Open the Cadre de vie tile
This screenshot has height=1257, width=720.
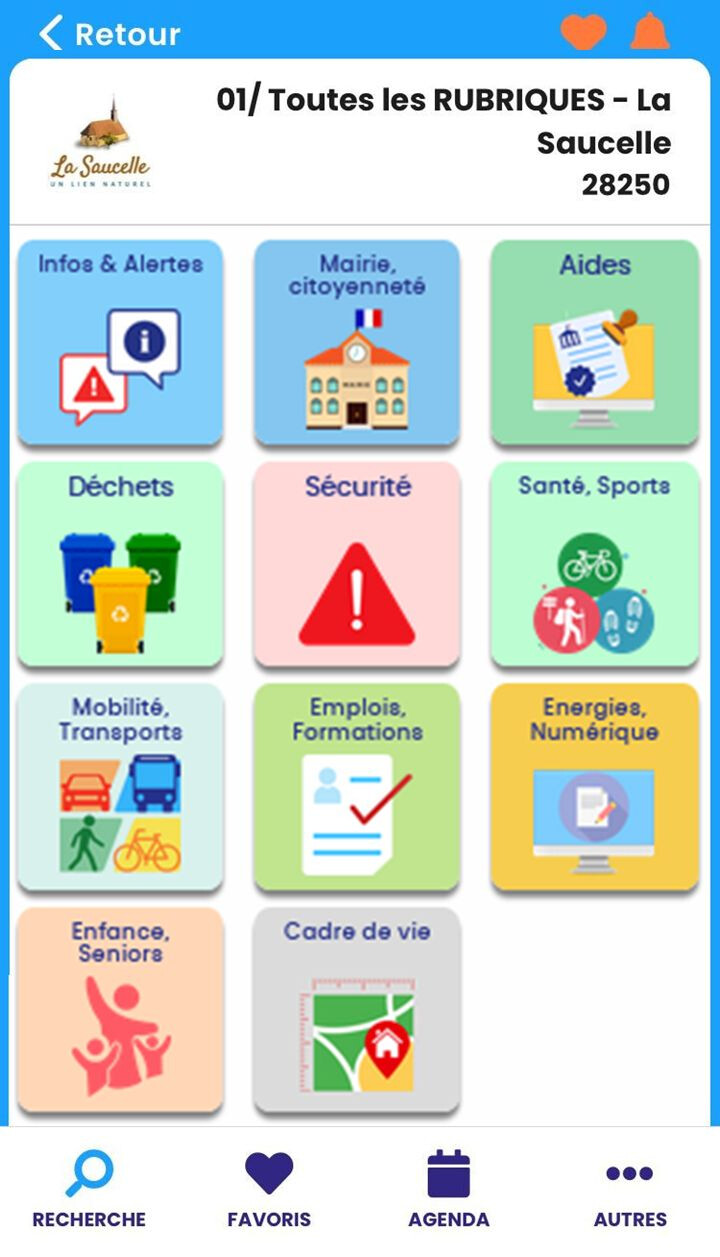tap(357, 1010)
